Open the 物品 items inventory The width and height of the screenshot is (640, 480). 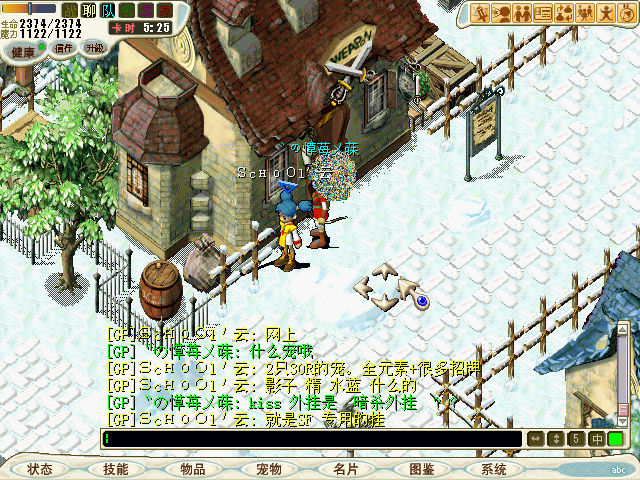pyautogui.click(x=192, y=469)
